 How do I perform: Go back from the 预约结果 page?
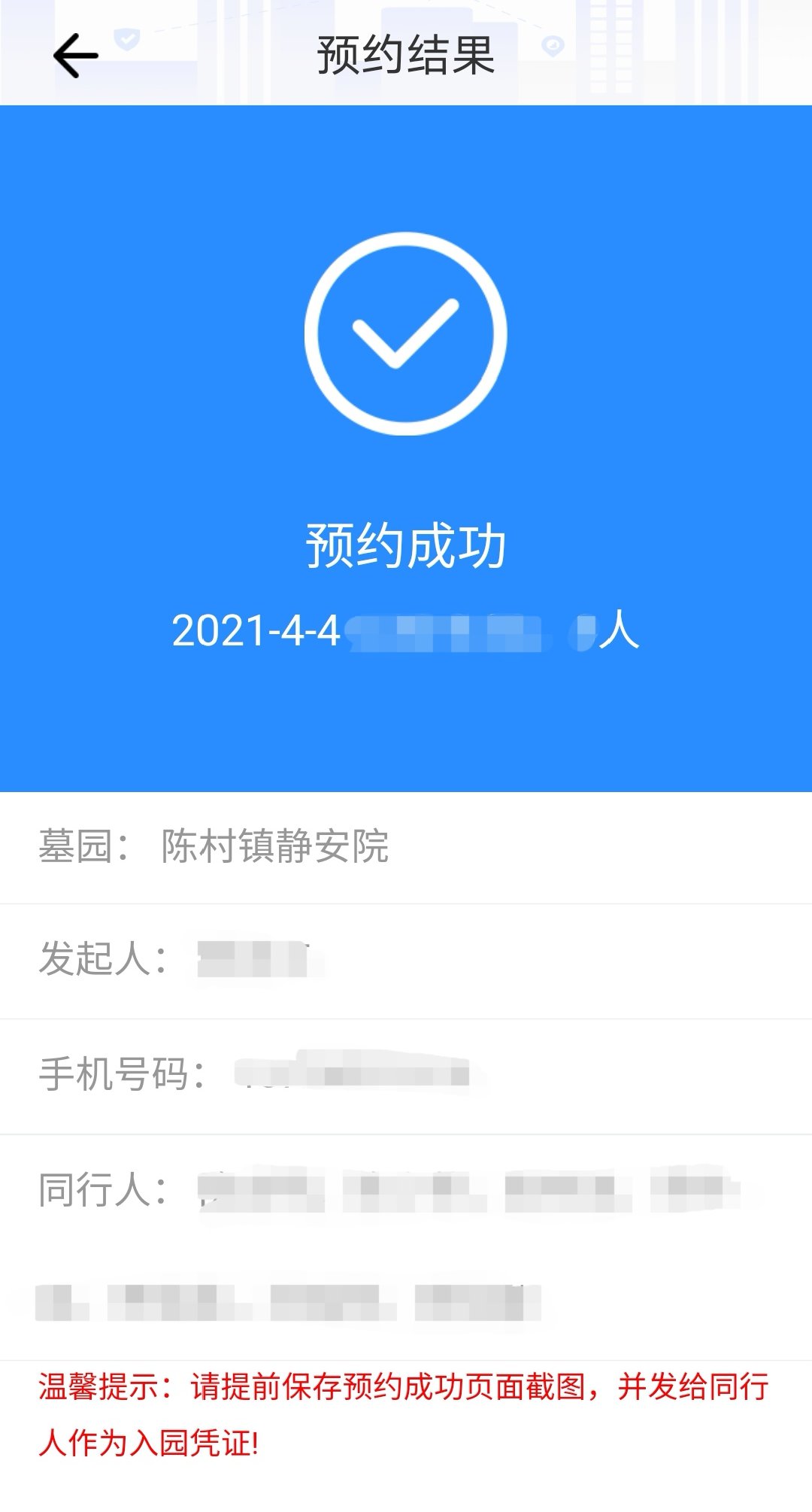(x=75, y=56)
